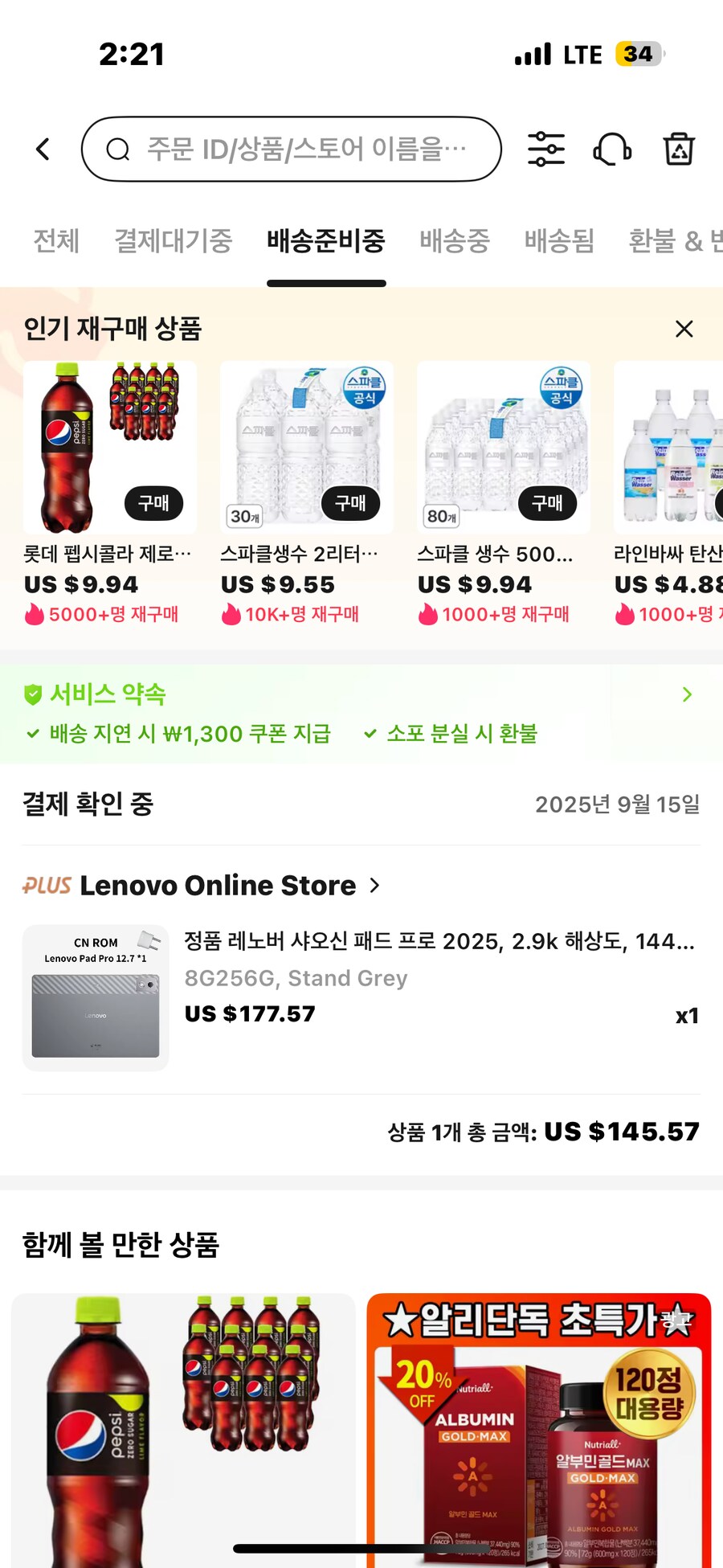Dismiss the 인기 재구매 상품 section
The image size is (723, 1568).
(x=684, y=329)
